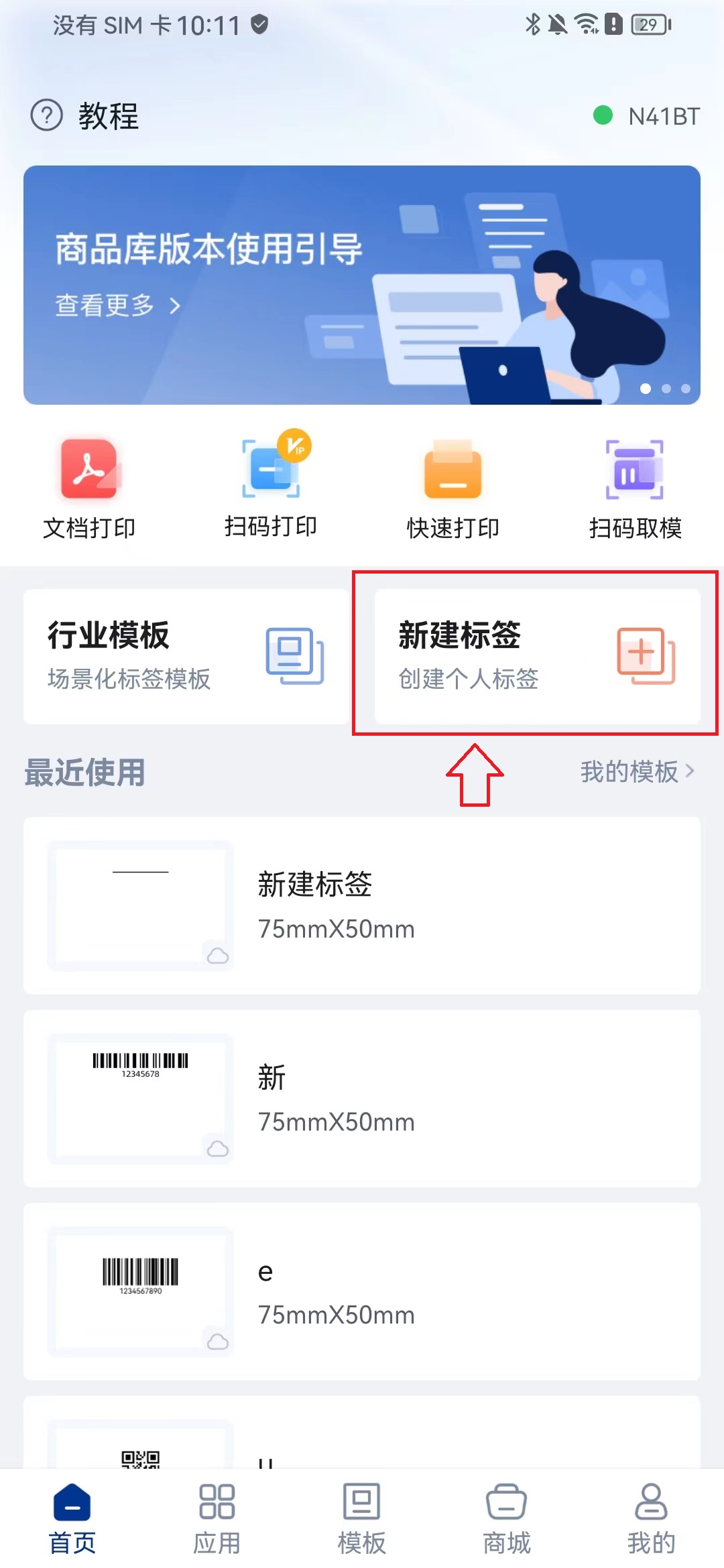Go to 我的模板 my templates
This screenshot has height=1568, width=724.
pyautogui.click(x=636, y=771)
